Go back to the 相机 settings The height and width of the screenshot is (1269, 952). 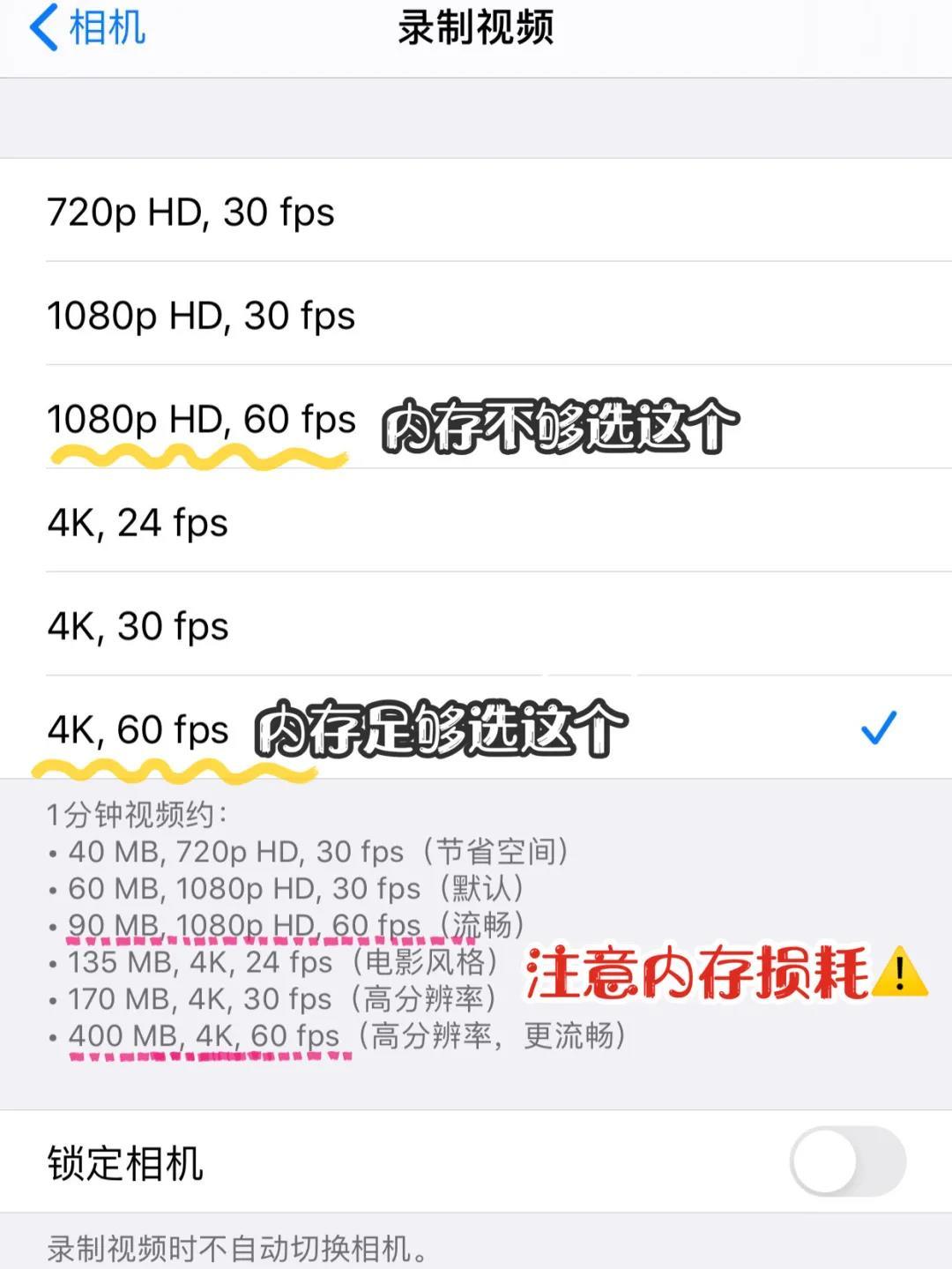[86, 27]
